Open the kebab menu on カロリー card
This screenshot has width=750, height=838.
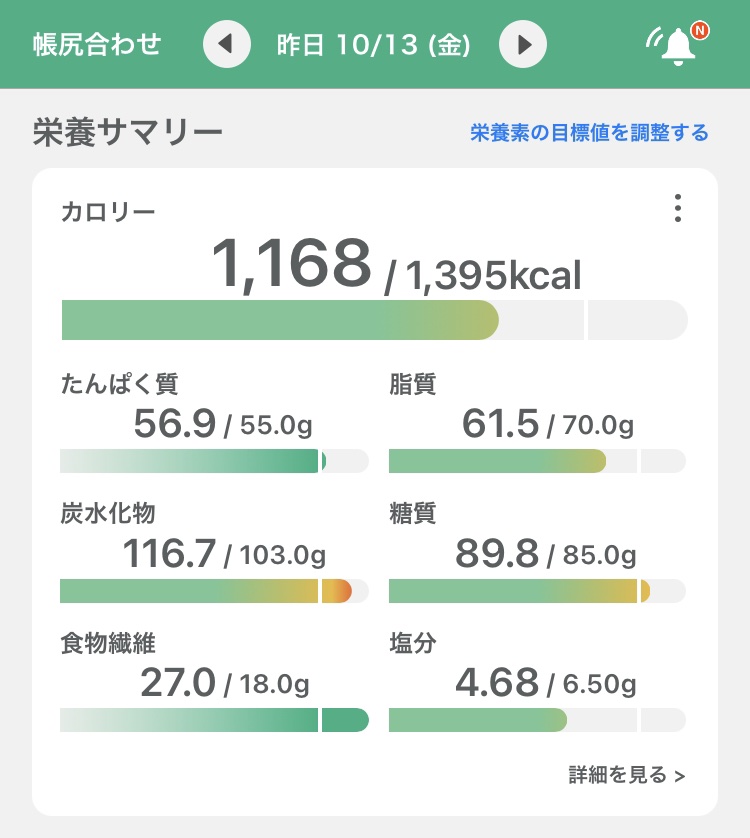(677, 209)
